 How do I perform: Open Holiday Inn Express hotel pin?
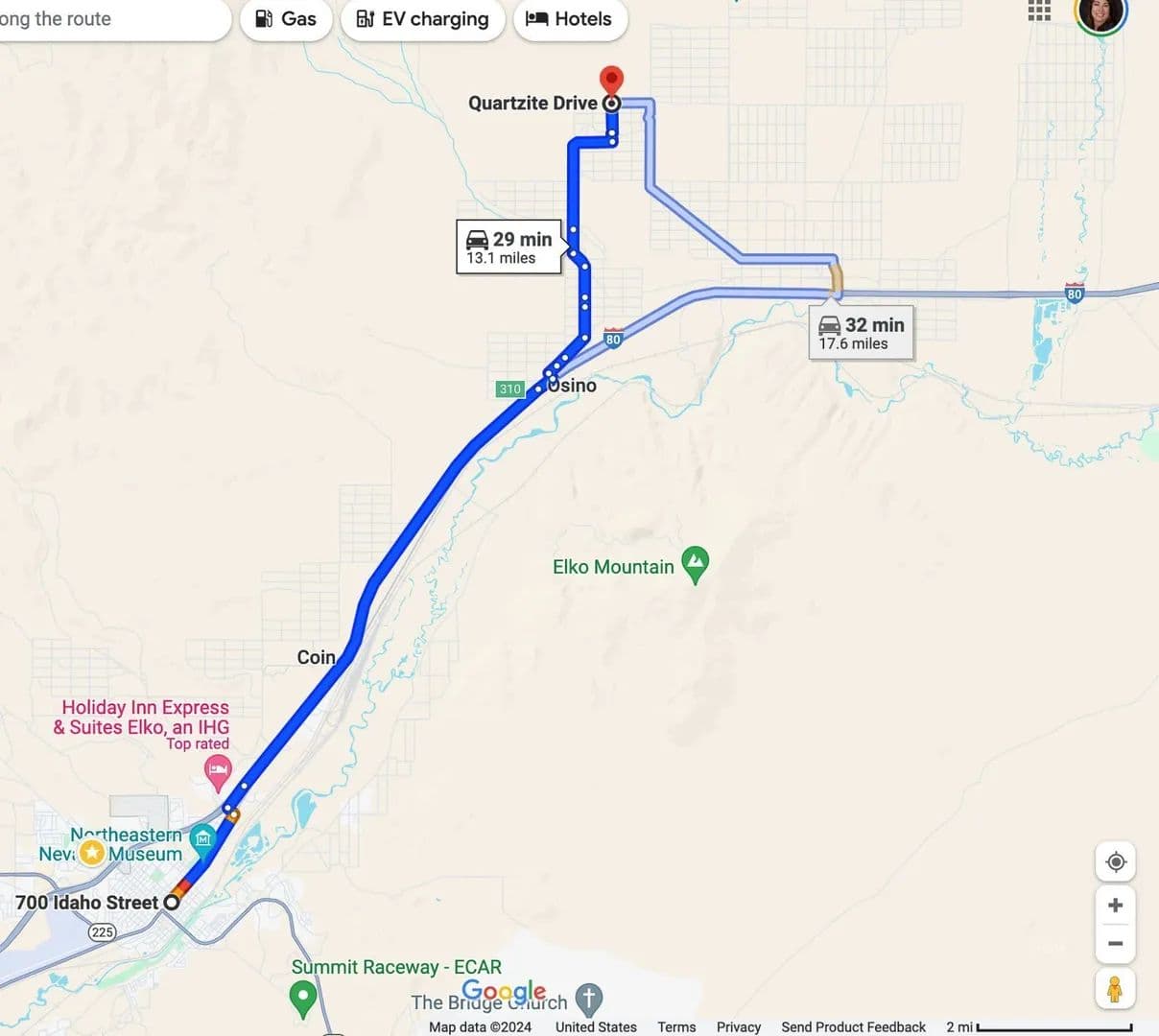click(219, 771)
